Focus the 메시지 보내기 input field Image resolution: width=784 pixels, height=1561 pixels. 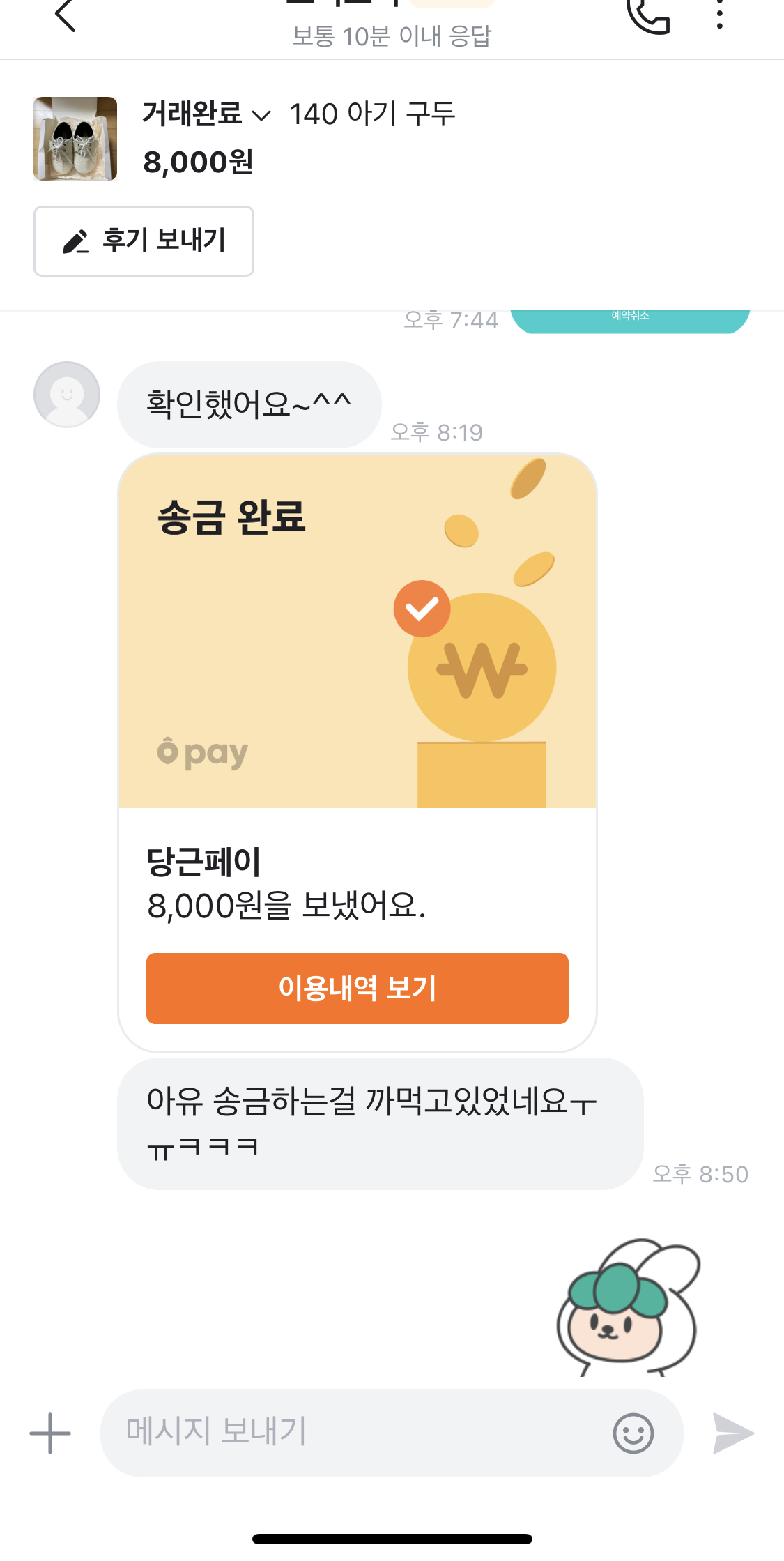coord(348,1432)
